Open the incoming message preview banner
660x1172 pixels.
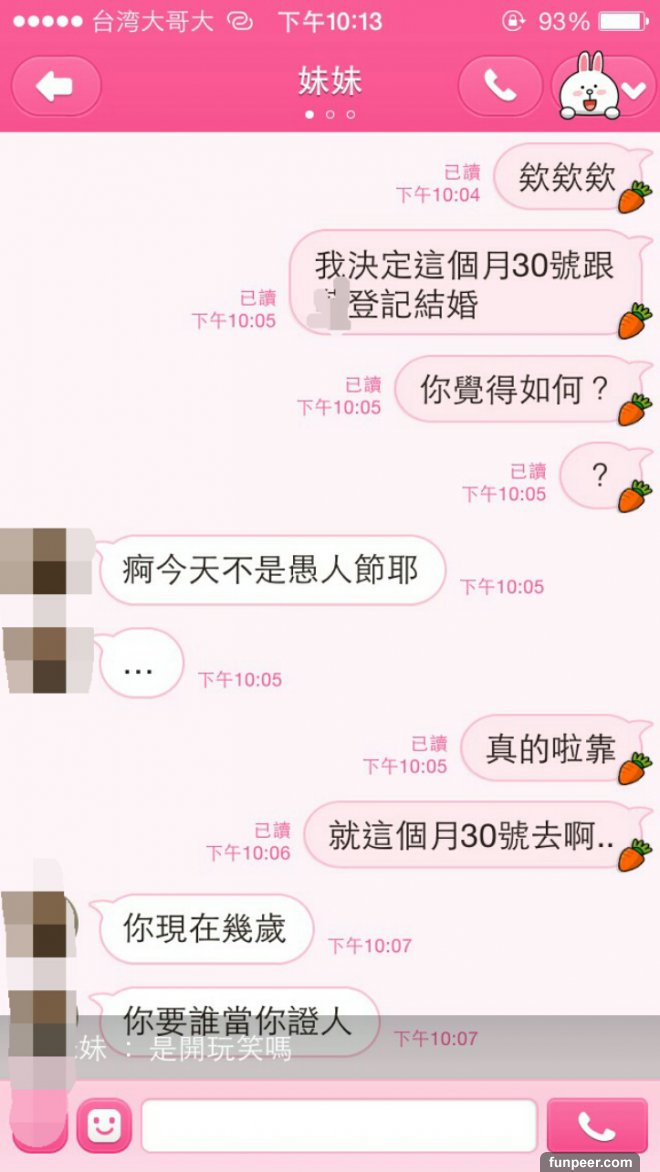(330, 1049)
